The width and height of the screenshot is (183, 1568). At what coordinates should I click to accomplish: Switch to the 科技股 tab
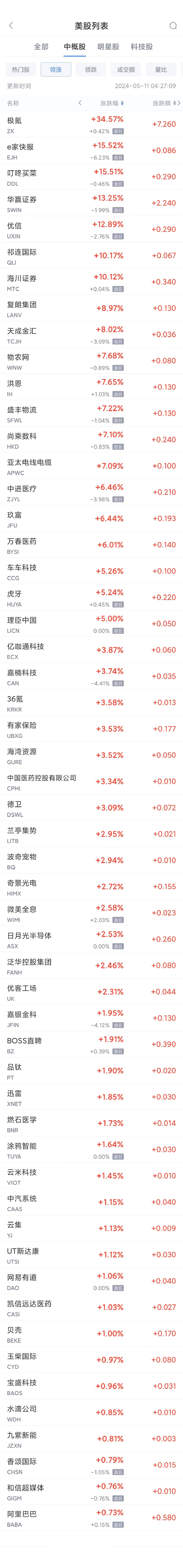click(142, 46)
